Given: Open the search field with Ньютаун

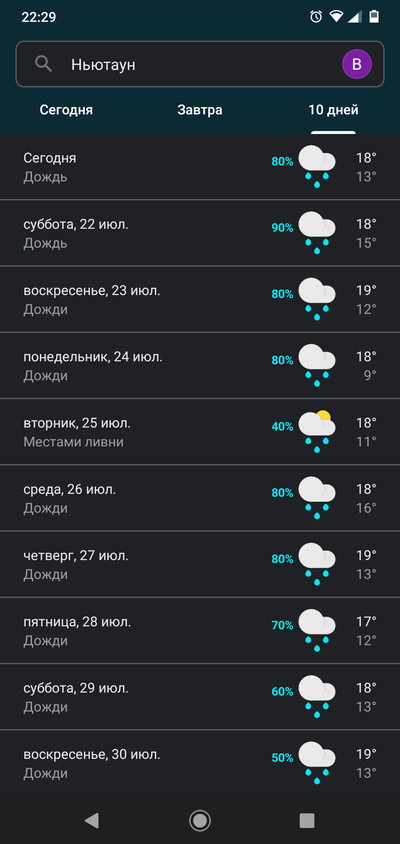Looking at the screenshot, I should click(x=200, y=64).
